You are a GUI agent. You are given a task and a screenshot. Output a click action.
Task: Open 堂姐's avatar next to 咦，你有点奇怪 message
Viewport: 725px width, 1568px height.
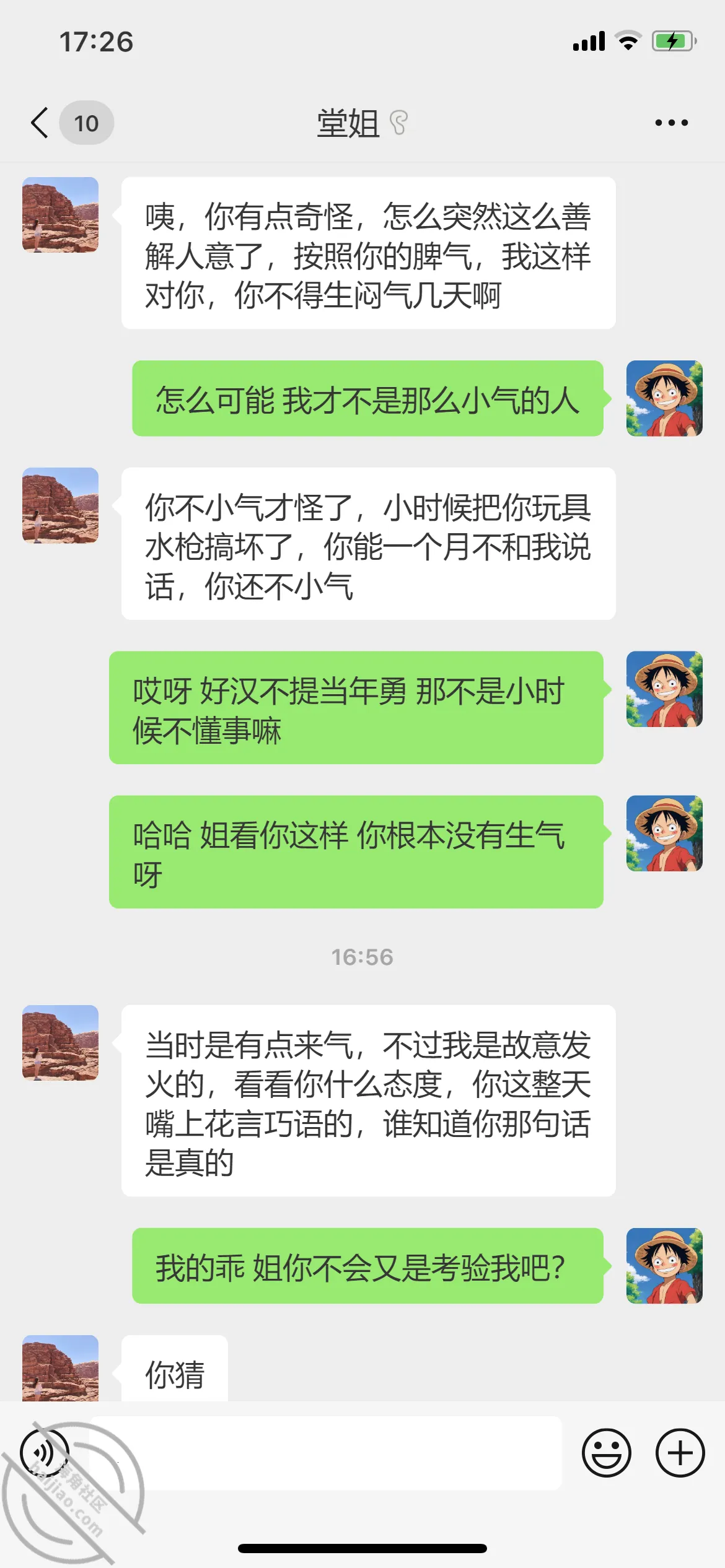click(x=60, y=215)
